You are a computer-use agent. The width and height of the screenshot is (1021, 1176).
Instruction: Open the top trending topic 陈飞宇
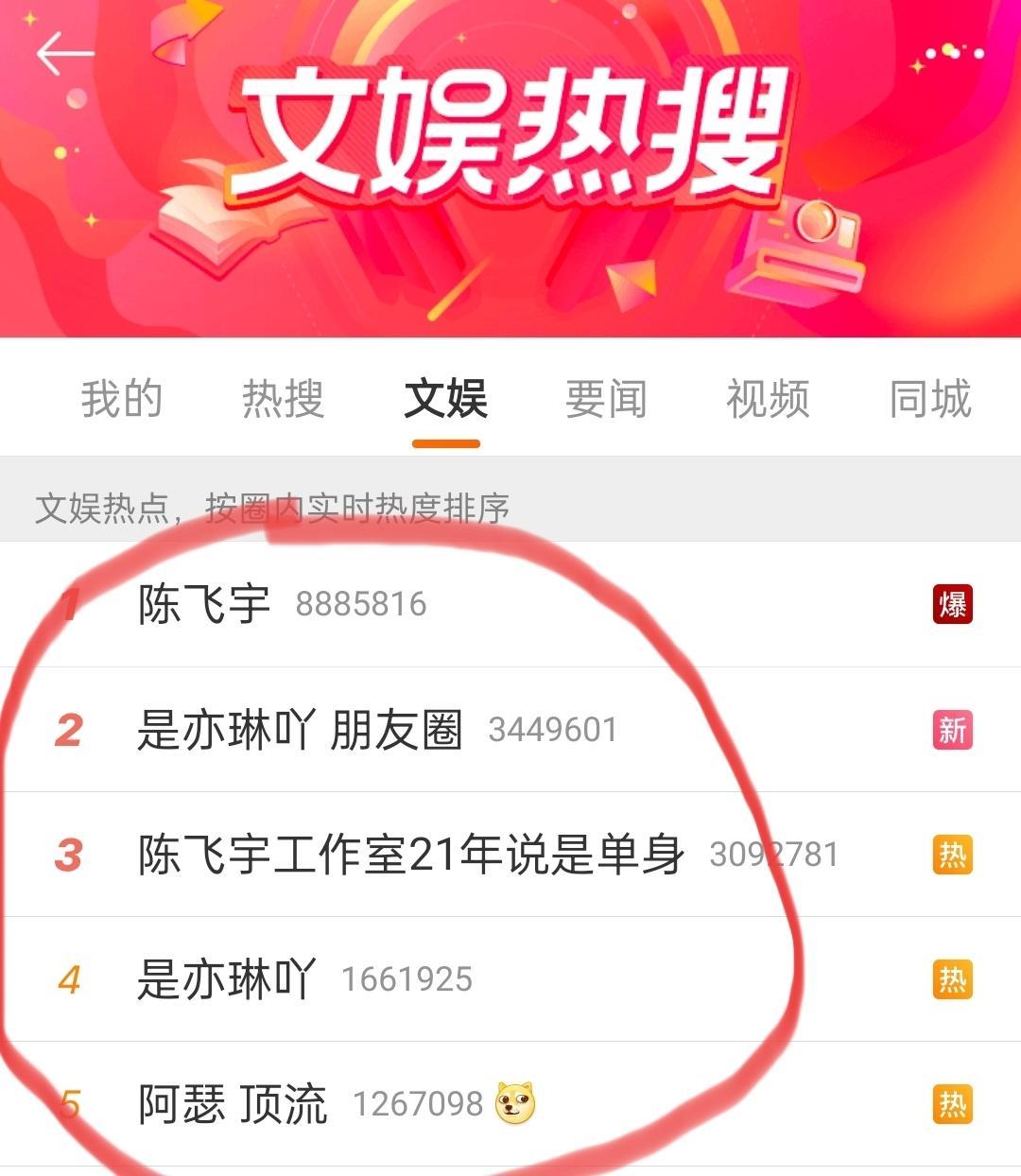point(204,604)
